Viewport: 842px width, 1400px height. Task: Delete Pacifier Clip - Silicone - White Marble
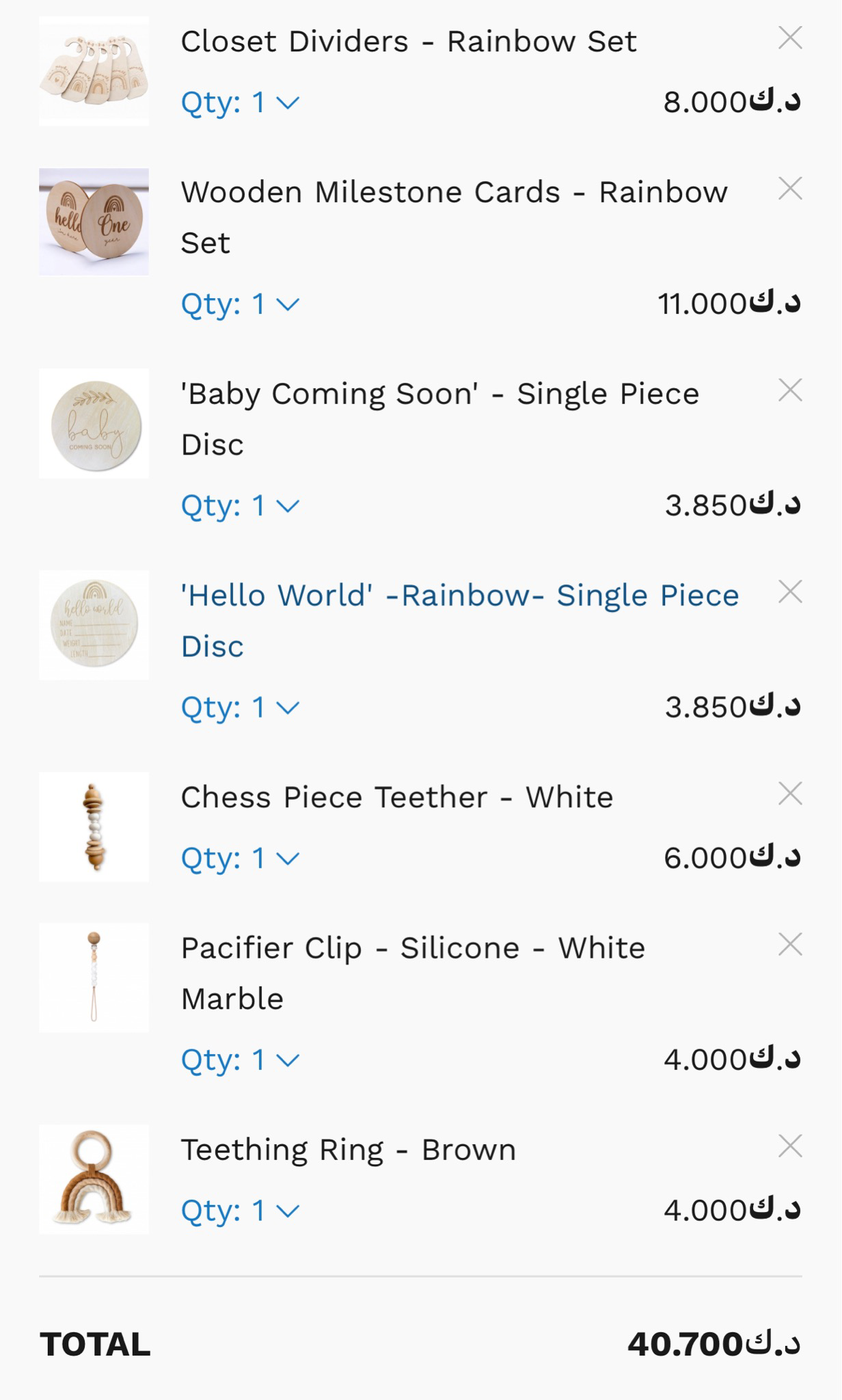point(790,945)
